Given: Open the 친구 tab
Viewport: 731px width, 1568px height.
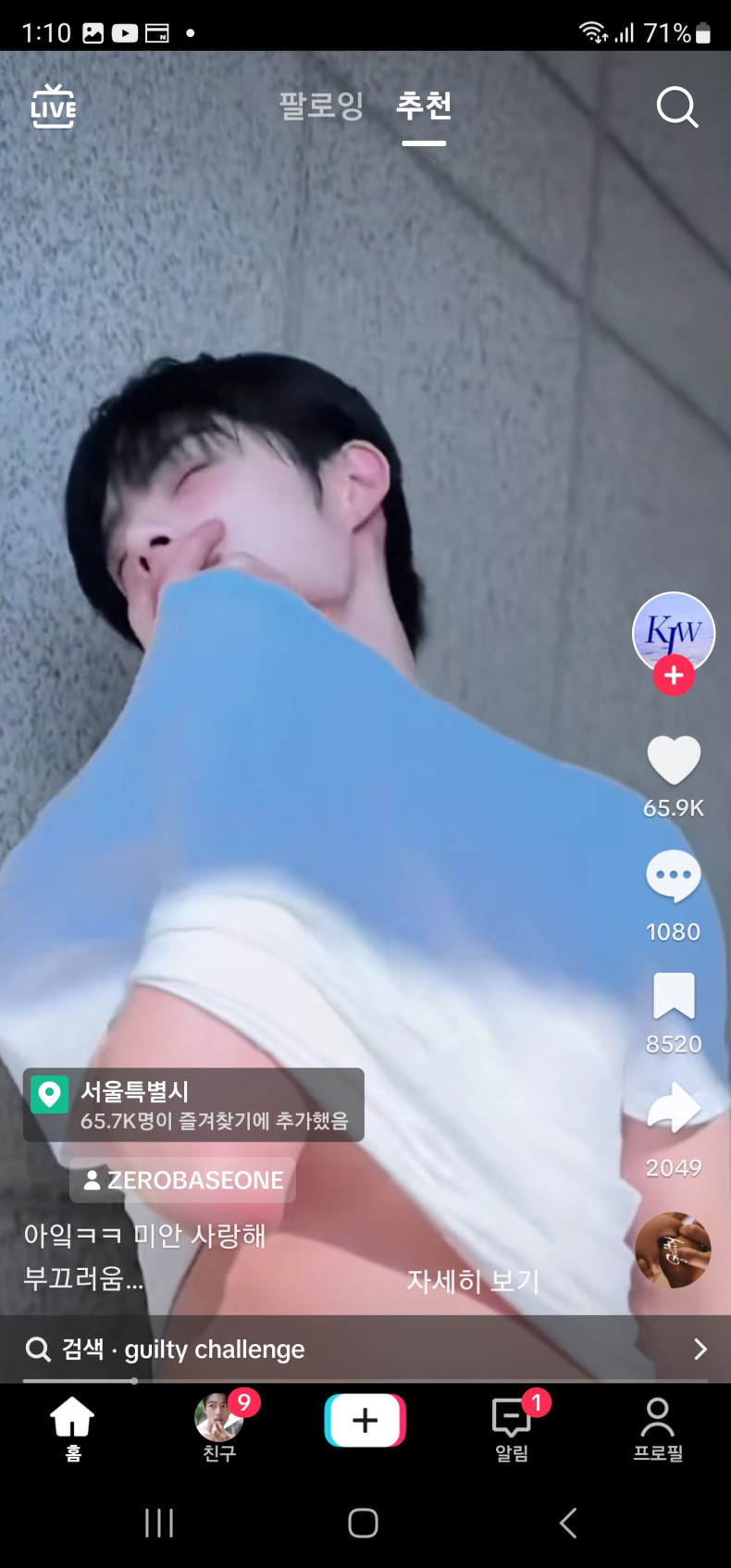Looking at the screenshot, I should point(219,1427).
